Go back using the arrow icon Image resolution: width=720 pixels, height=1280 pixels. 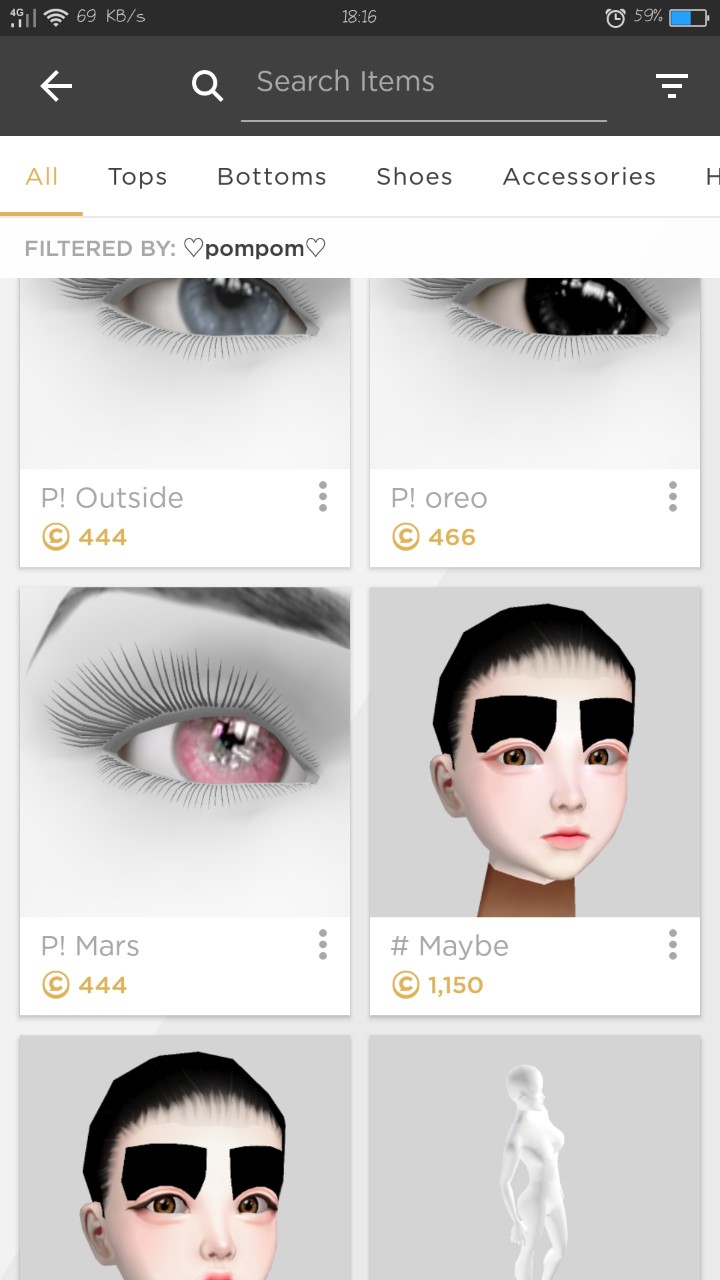(x=56, y=87)
